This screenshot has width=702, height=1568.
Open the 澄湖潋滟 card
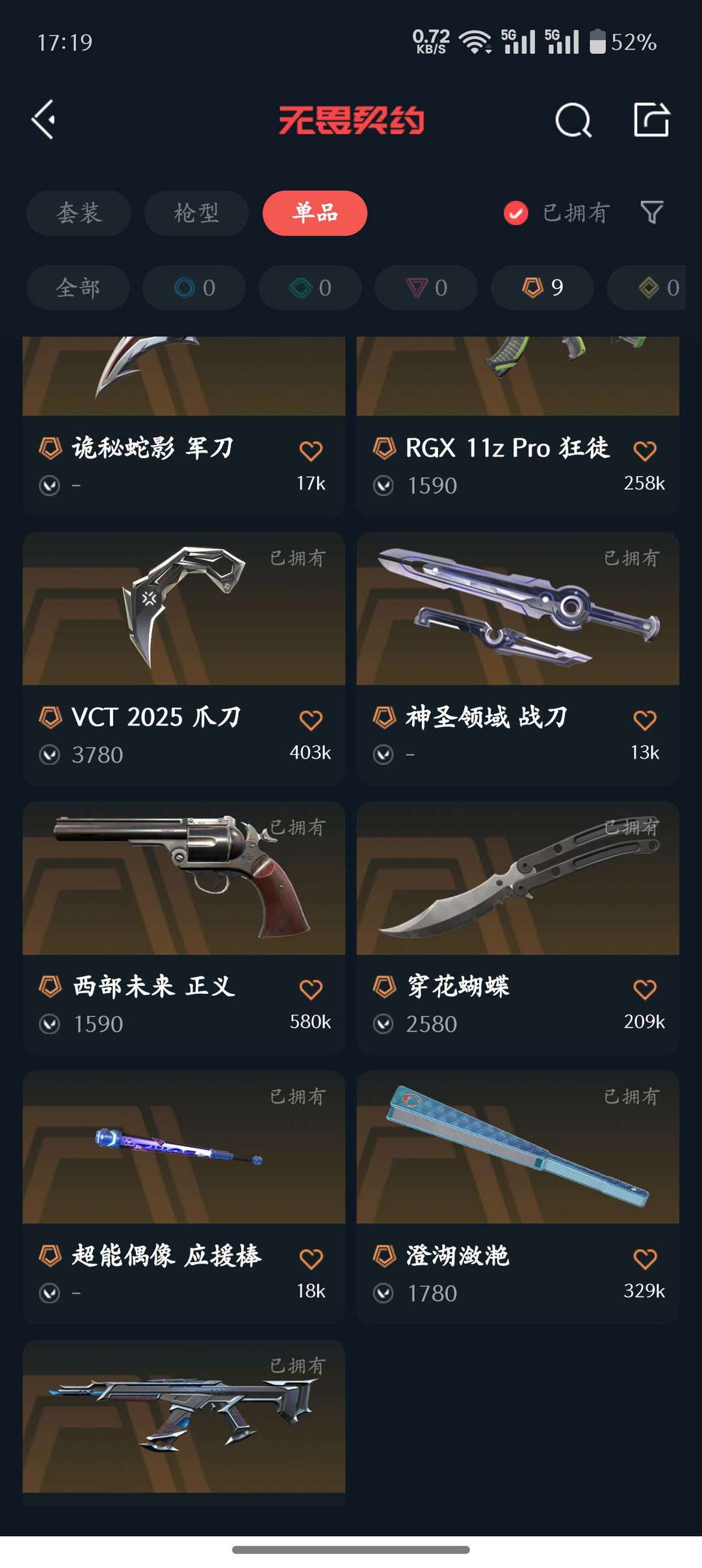coord(518,1198)
